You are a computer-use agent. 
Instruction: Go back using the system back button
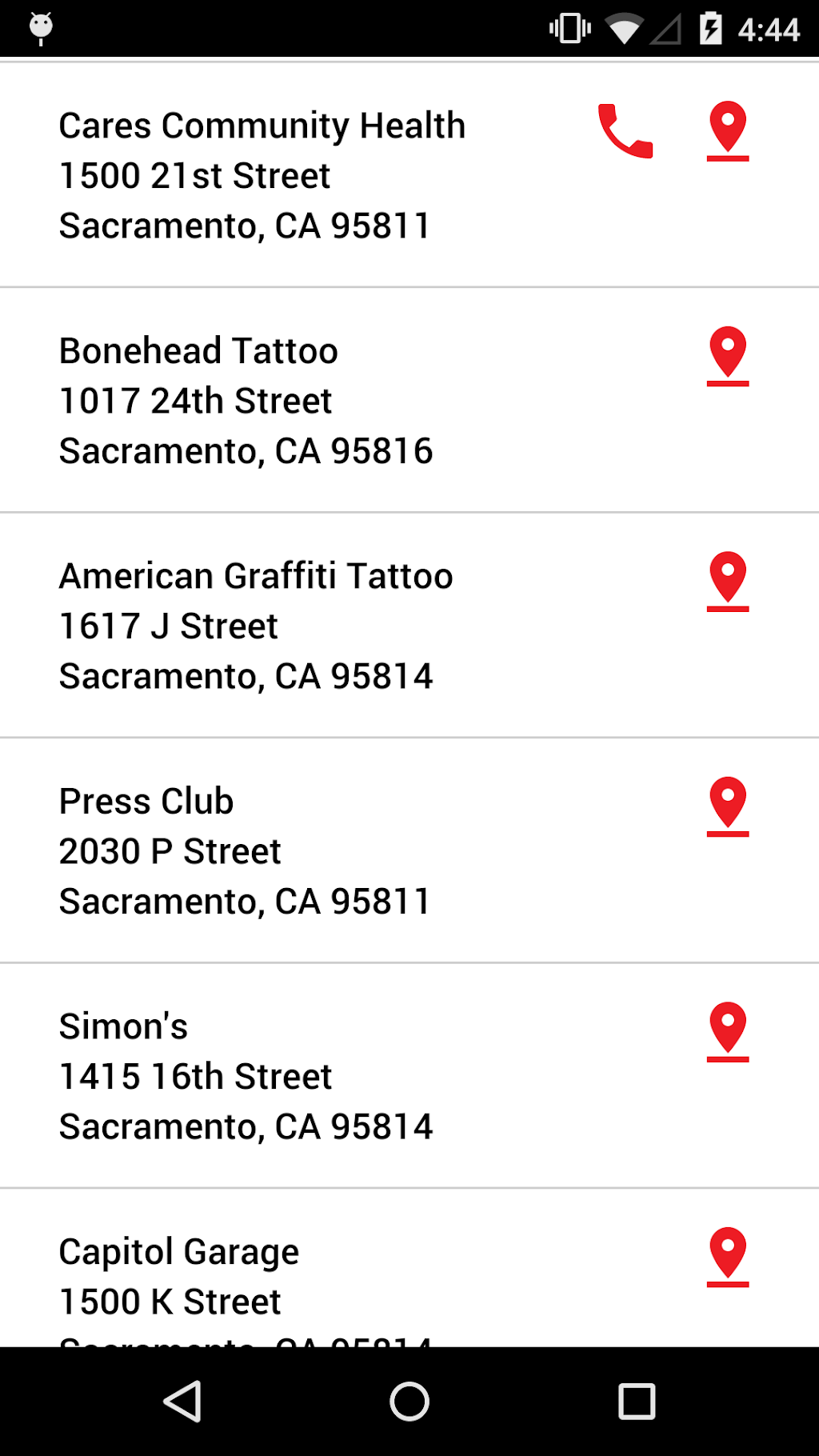click(x=182, y=1402)
